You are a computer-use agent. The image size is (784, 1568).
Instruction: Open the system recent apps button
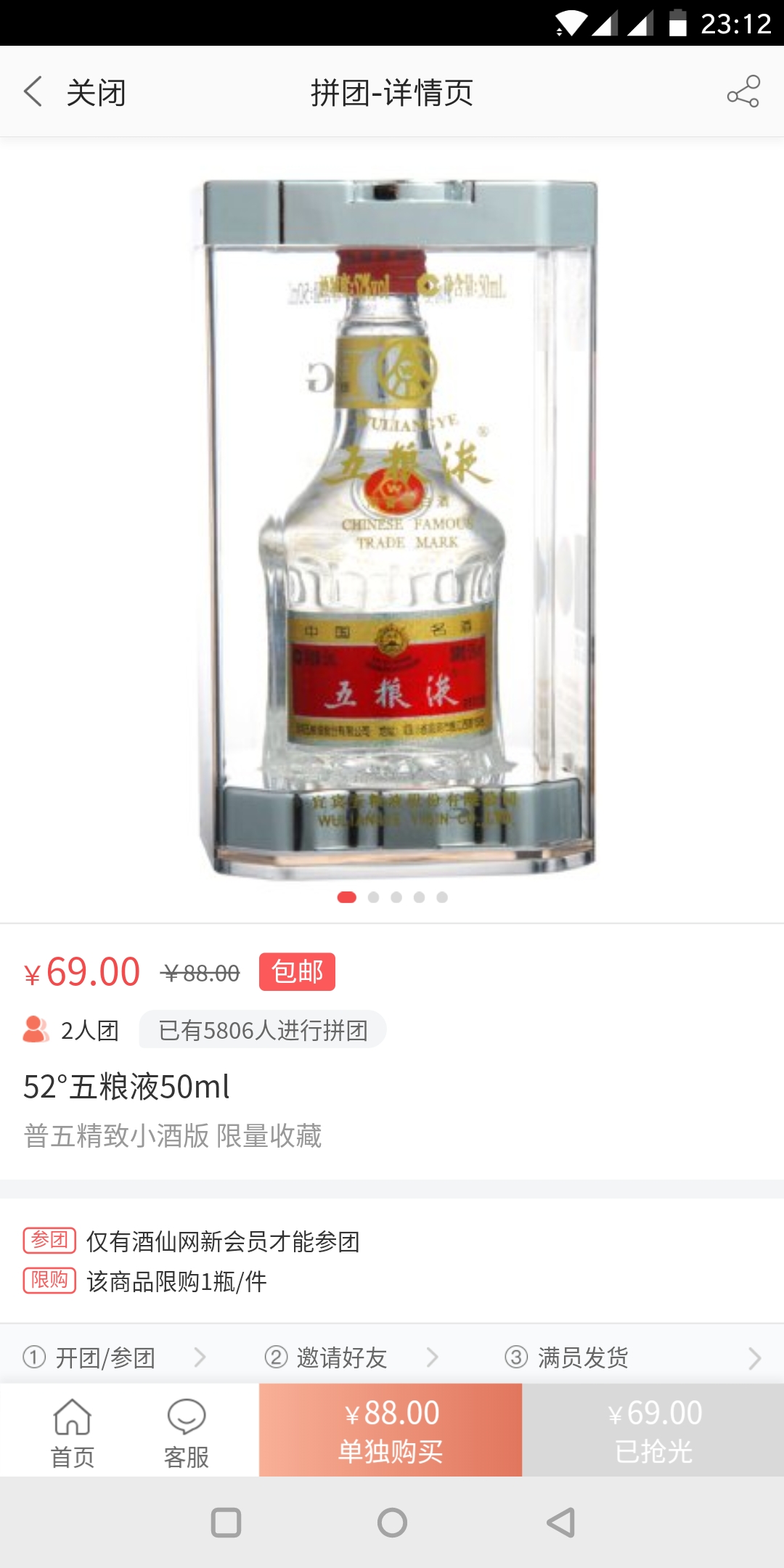click(226, 1522)
